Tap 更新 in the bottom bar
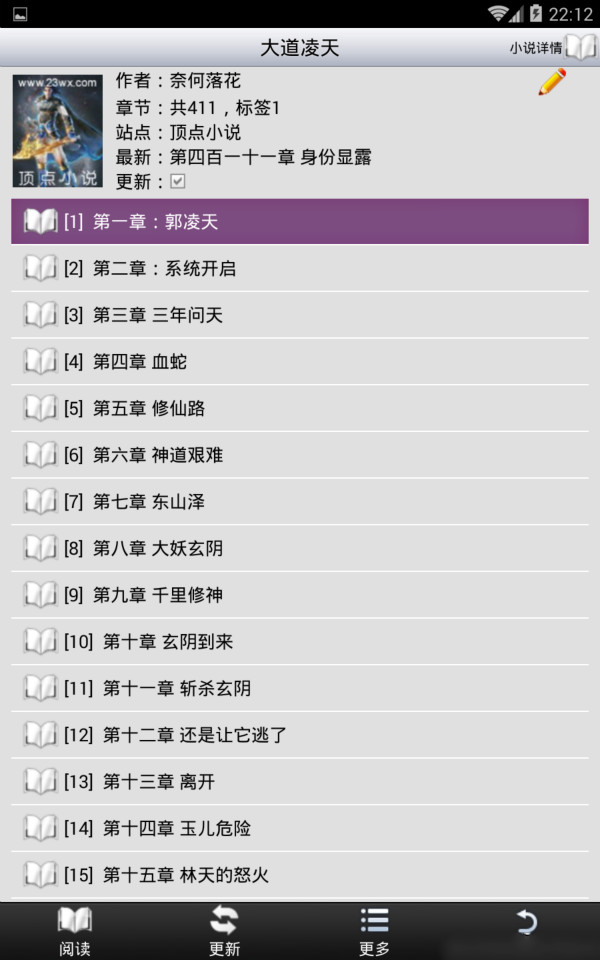The height and width of the screenshot is (960, 600). coord(225,931)
